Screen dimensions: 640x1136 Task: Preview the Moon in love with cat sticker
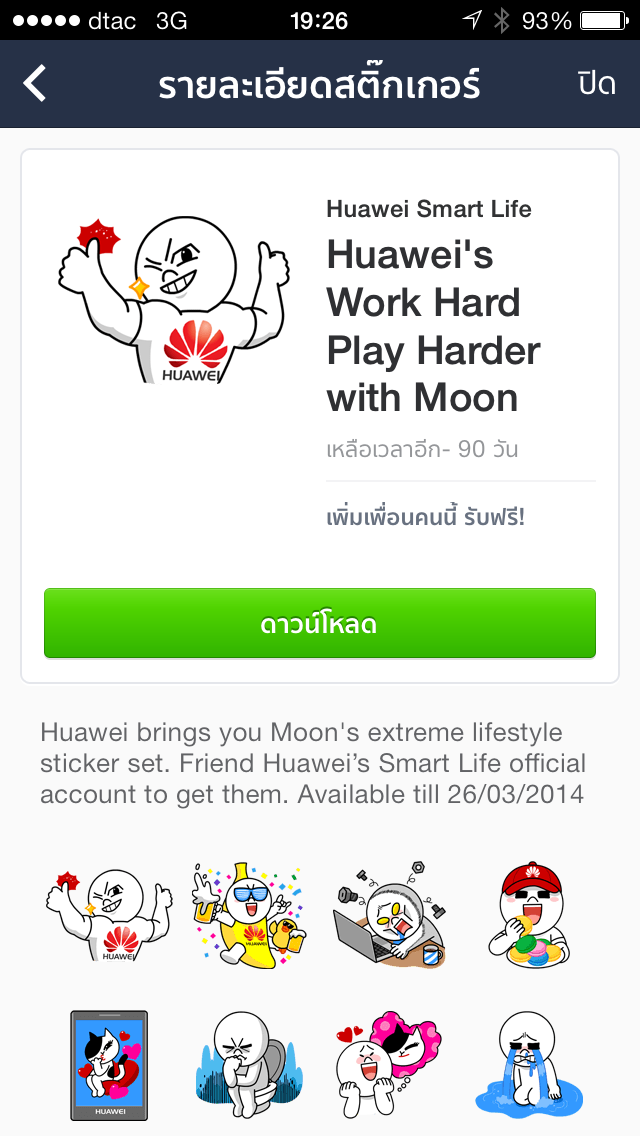tap(390, 1066)
